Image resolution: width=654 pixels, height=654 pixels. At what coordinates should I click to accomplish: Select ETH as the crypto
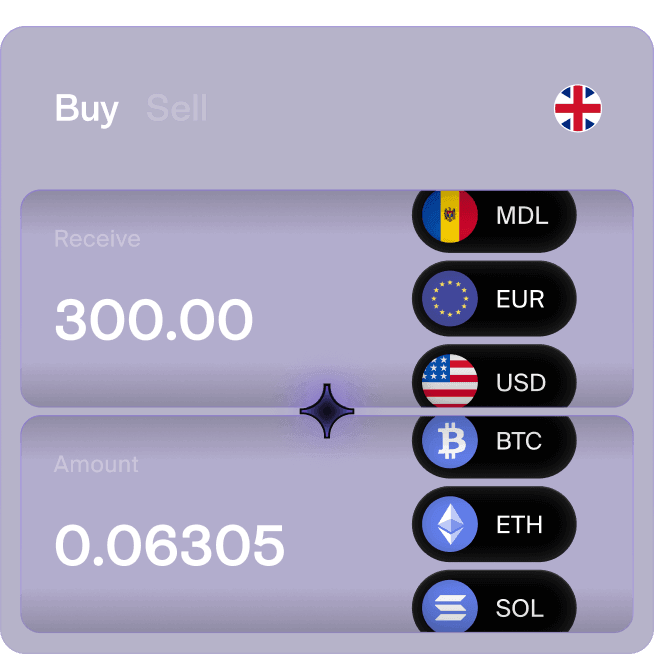pyautogui.click(x=494, y=524)
